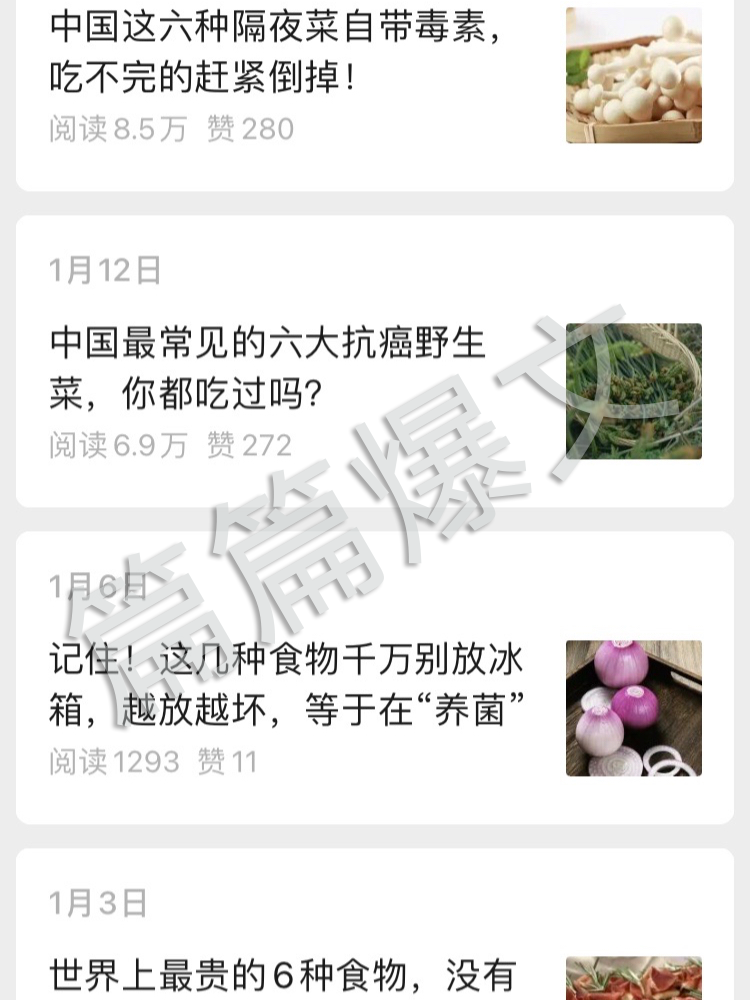The width and height of the screenshot is (750, 1000).
Task: Click the wild vegetables basket thumbnail
Action: coord(631,390)
